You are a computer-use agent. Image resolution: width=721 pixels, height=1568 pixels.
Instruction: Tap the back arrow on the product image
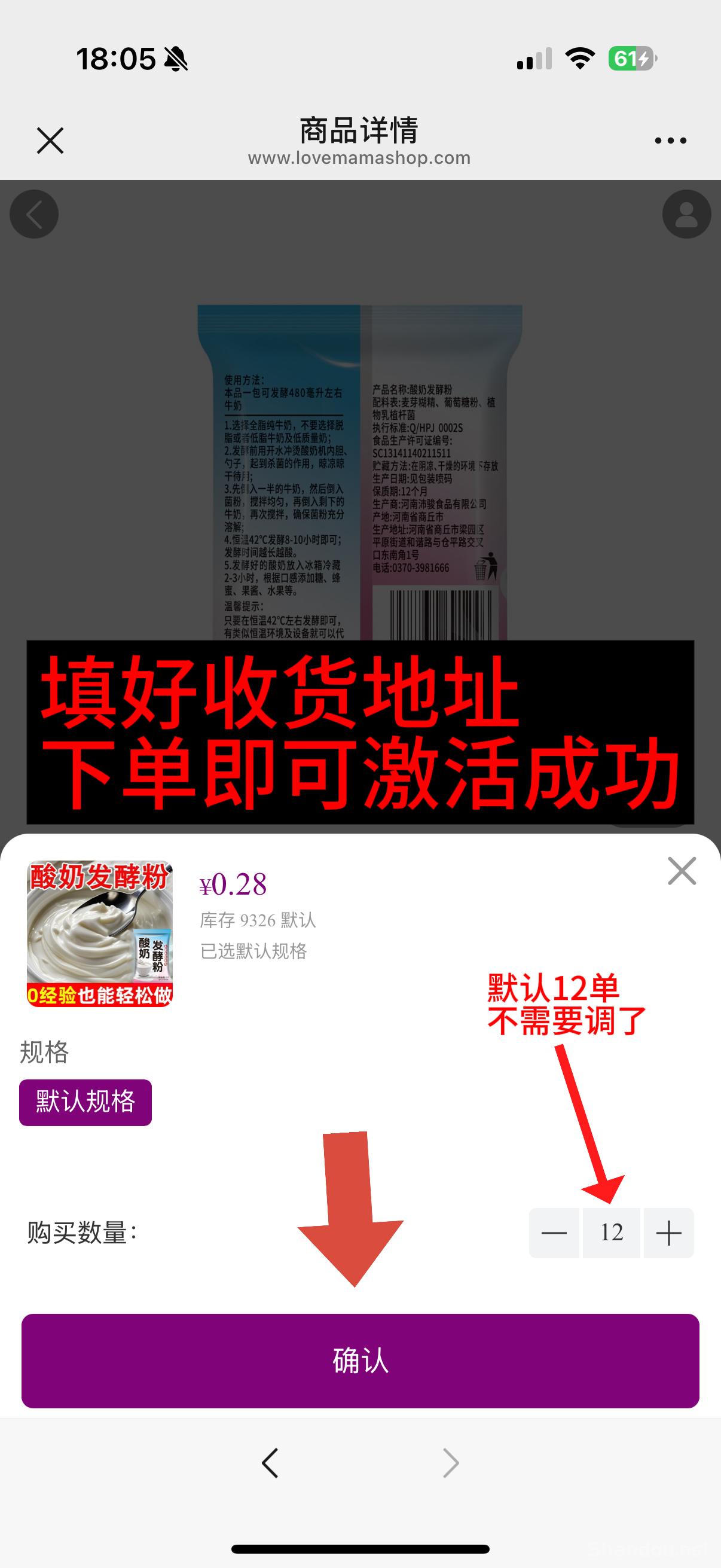[35, 213]
